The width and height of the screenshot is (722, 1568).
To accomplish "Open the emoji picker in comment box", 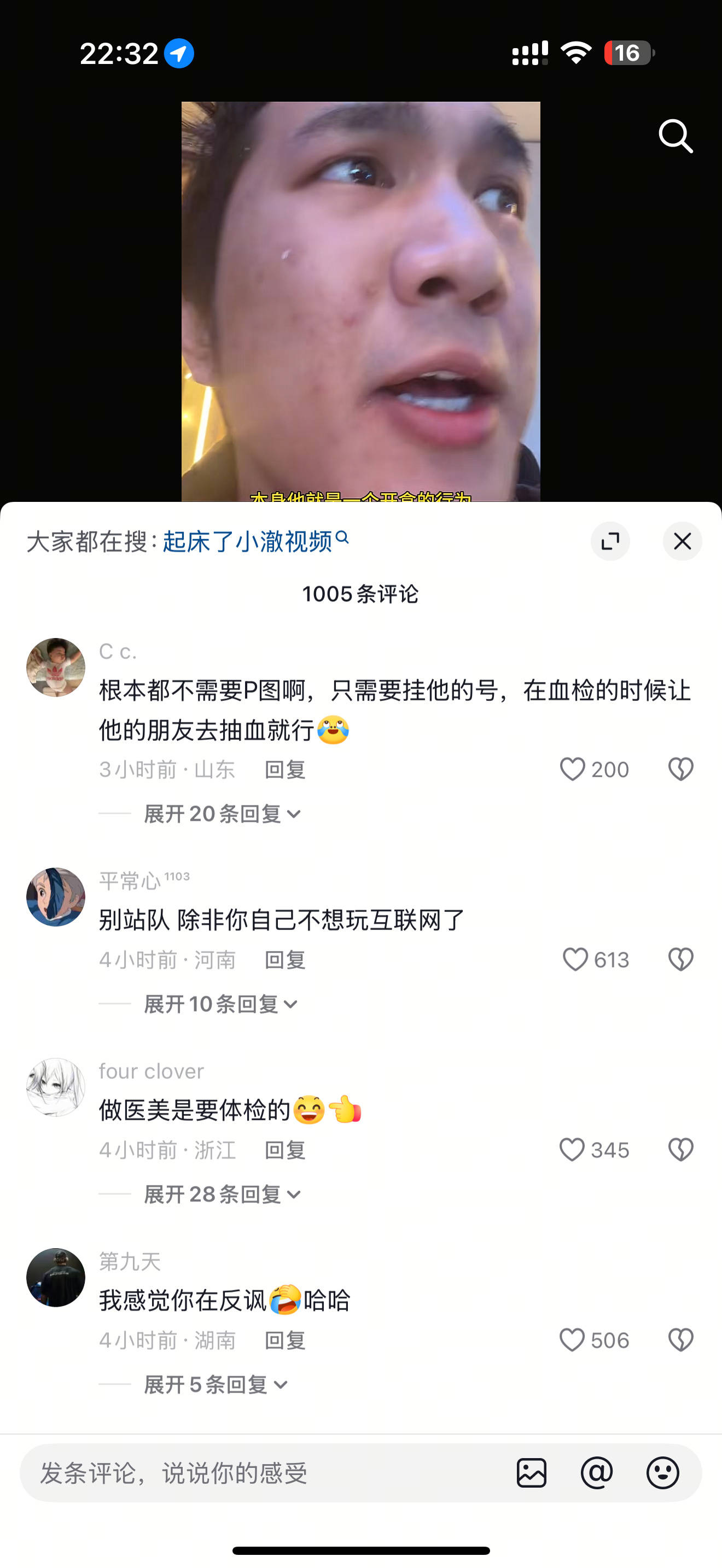I will pos(662,1473).
